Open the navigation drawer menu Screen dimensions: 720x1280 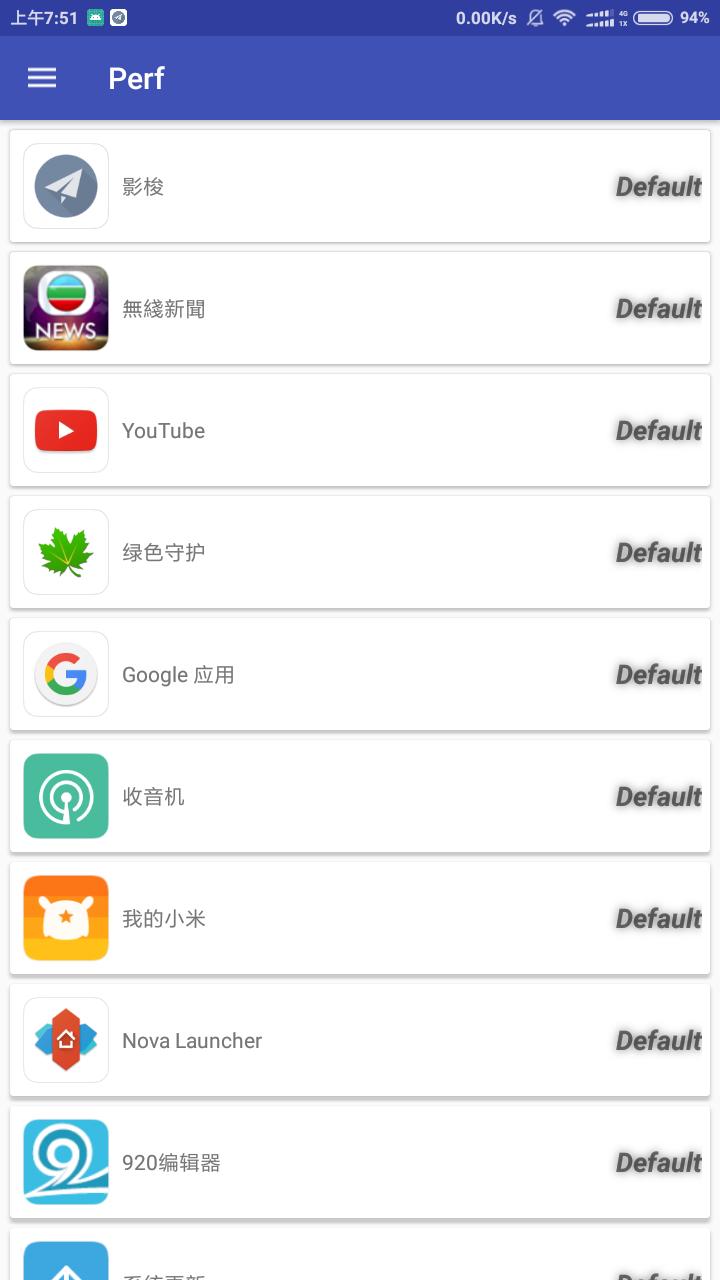click(41, 78)
